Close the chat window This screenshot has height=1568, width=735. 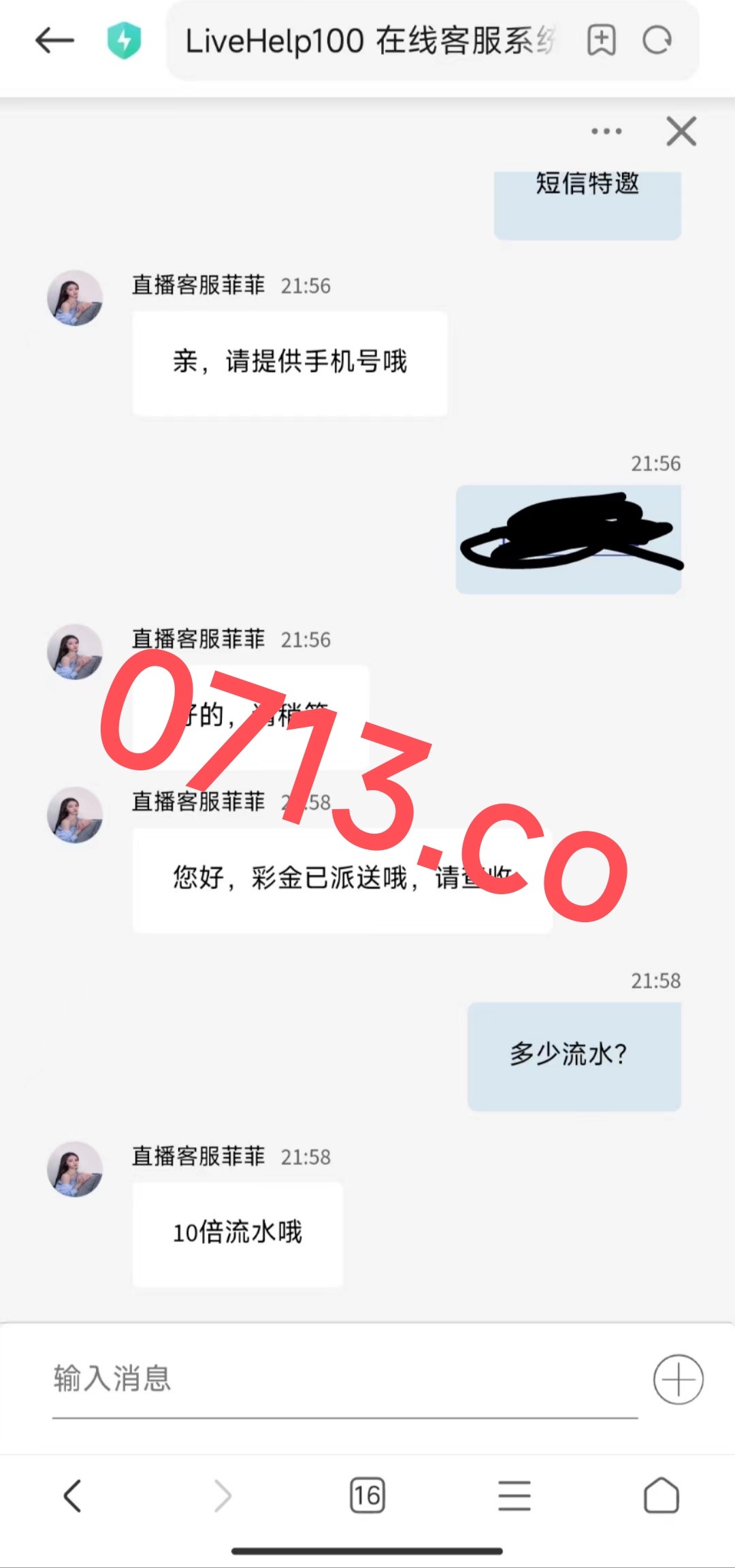point(681,131)
